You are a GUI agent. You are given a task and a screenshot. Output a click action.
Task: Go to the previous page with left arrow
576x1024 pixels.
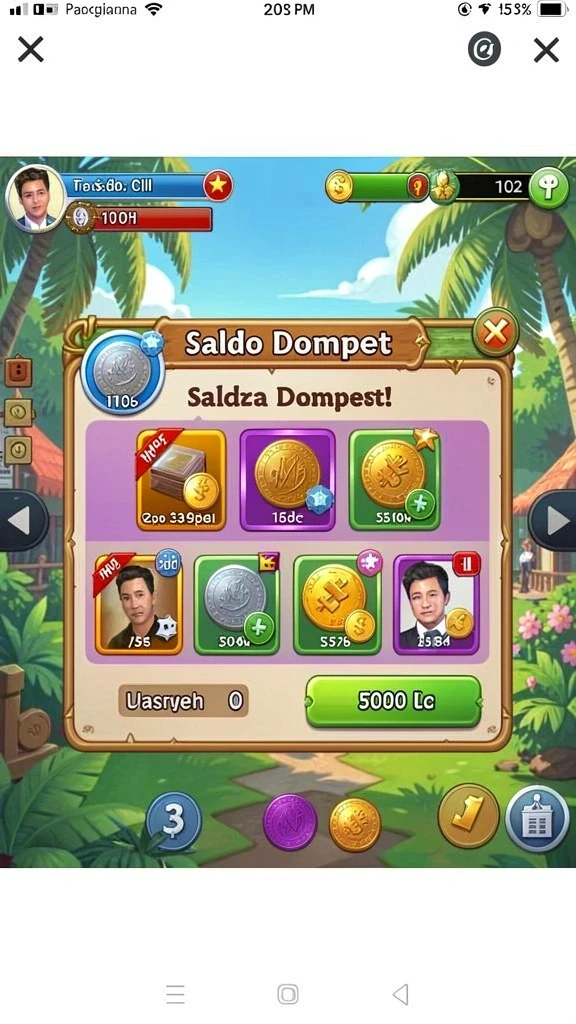coord(21,521)
